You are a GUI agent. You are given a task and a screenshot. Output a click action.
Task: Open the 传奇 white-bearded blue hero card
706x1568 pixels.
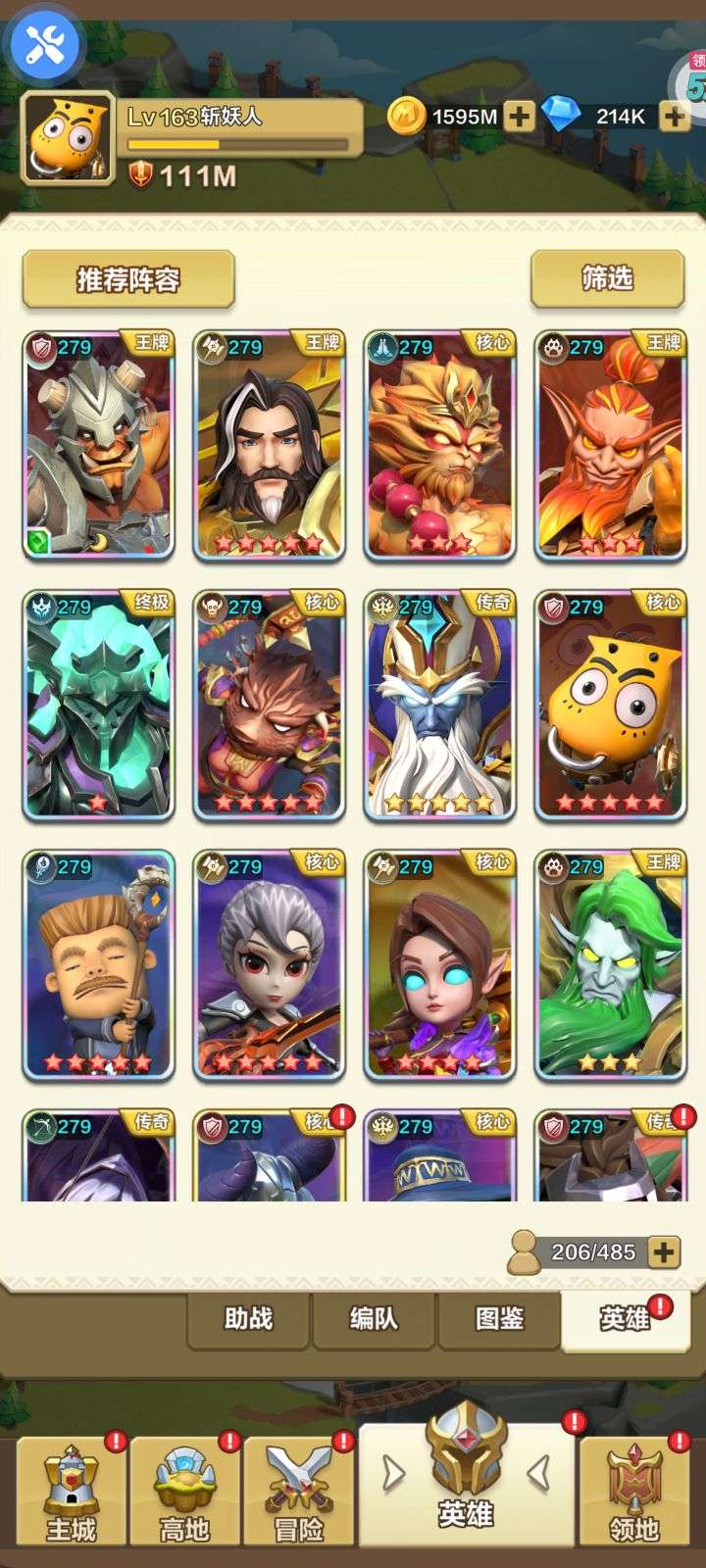pyautogui.click(x=439, y=705)
